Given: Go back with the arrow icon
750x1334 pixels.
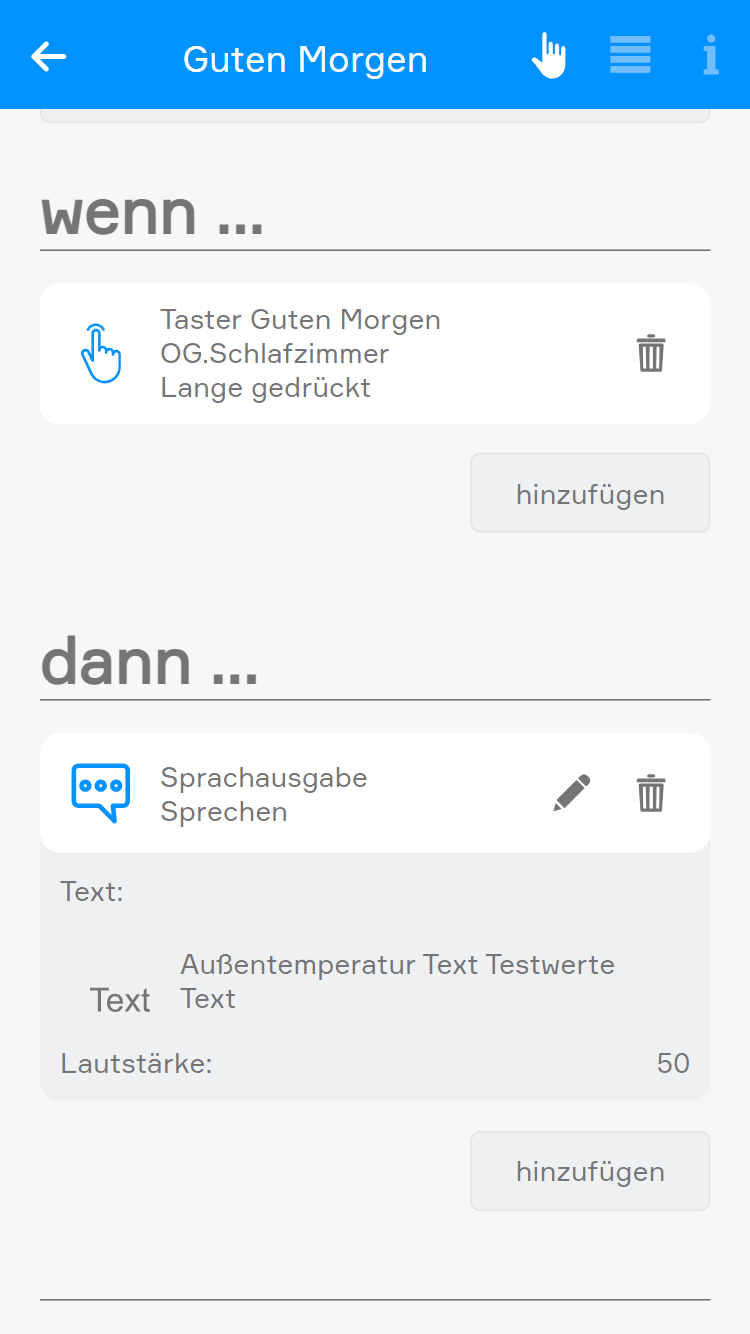Looking at the screenshot, I should click(x=48, y=57).
